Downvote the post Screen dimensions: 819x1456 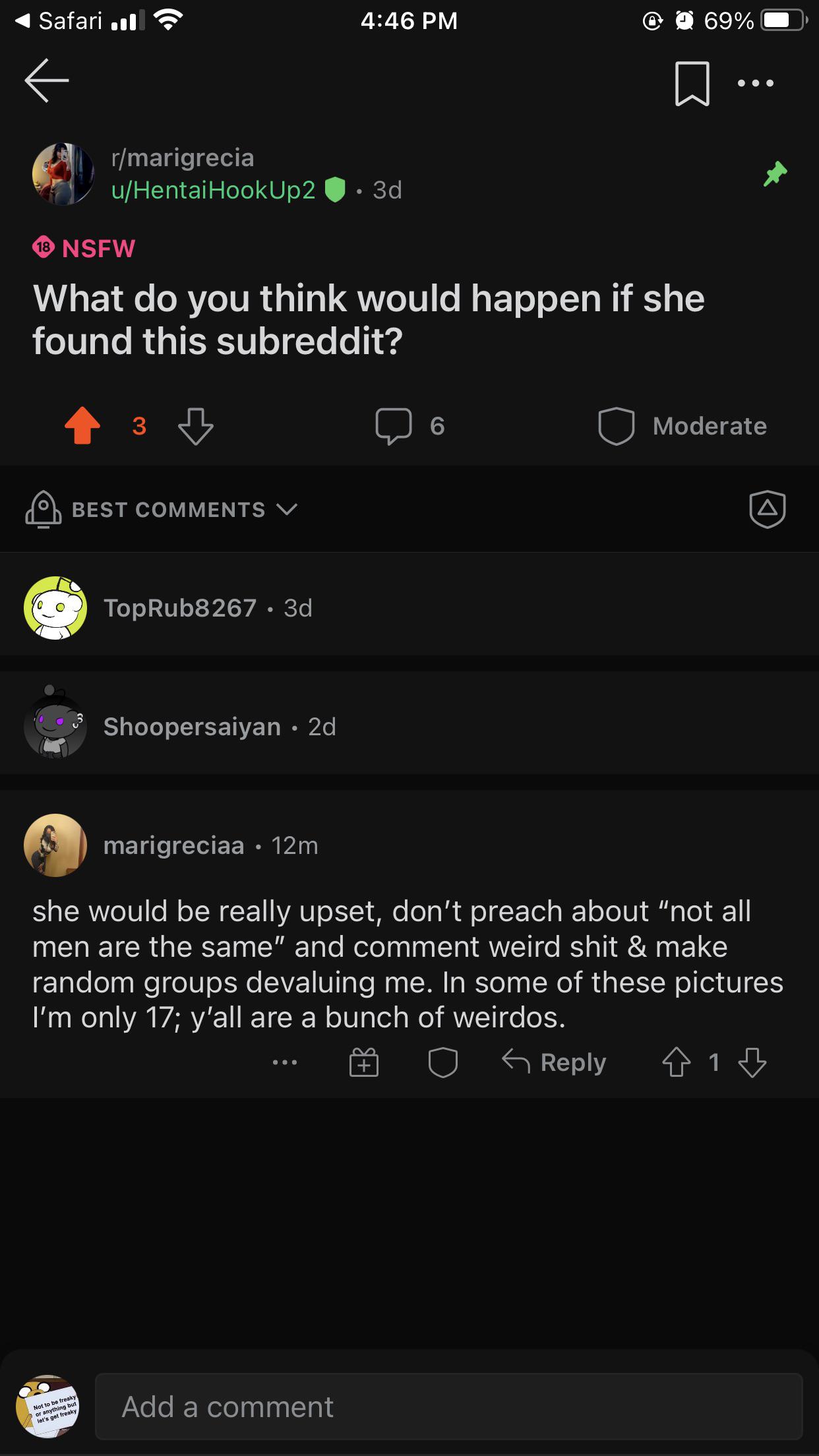click(196, 426)
